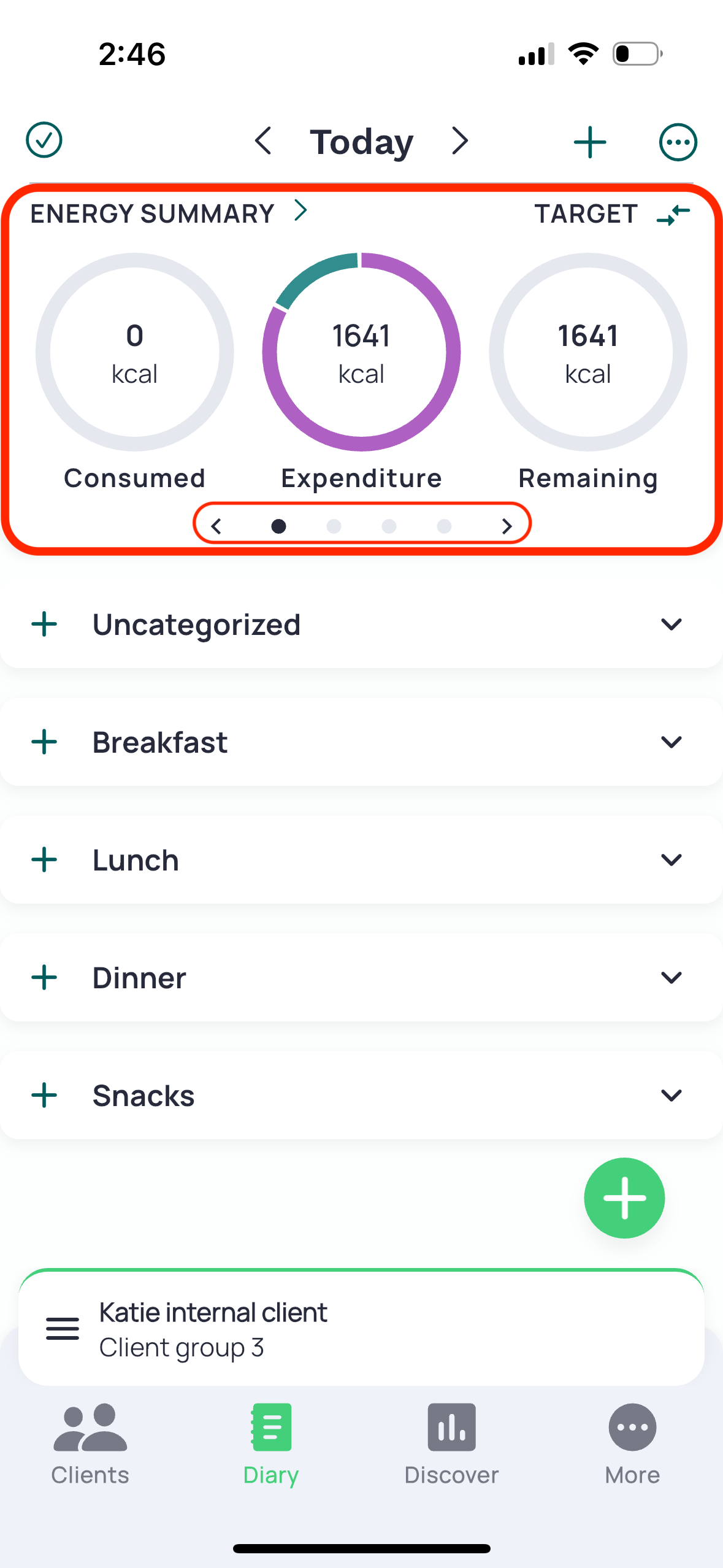Mark the day complete with the checkmark icon
This screenshot has height=1568, width=723.
[x=44, y=140]
